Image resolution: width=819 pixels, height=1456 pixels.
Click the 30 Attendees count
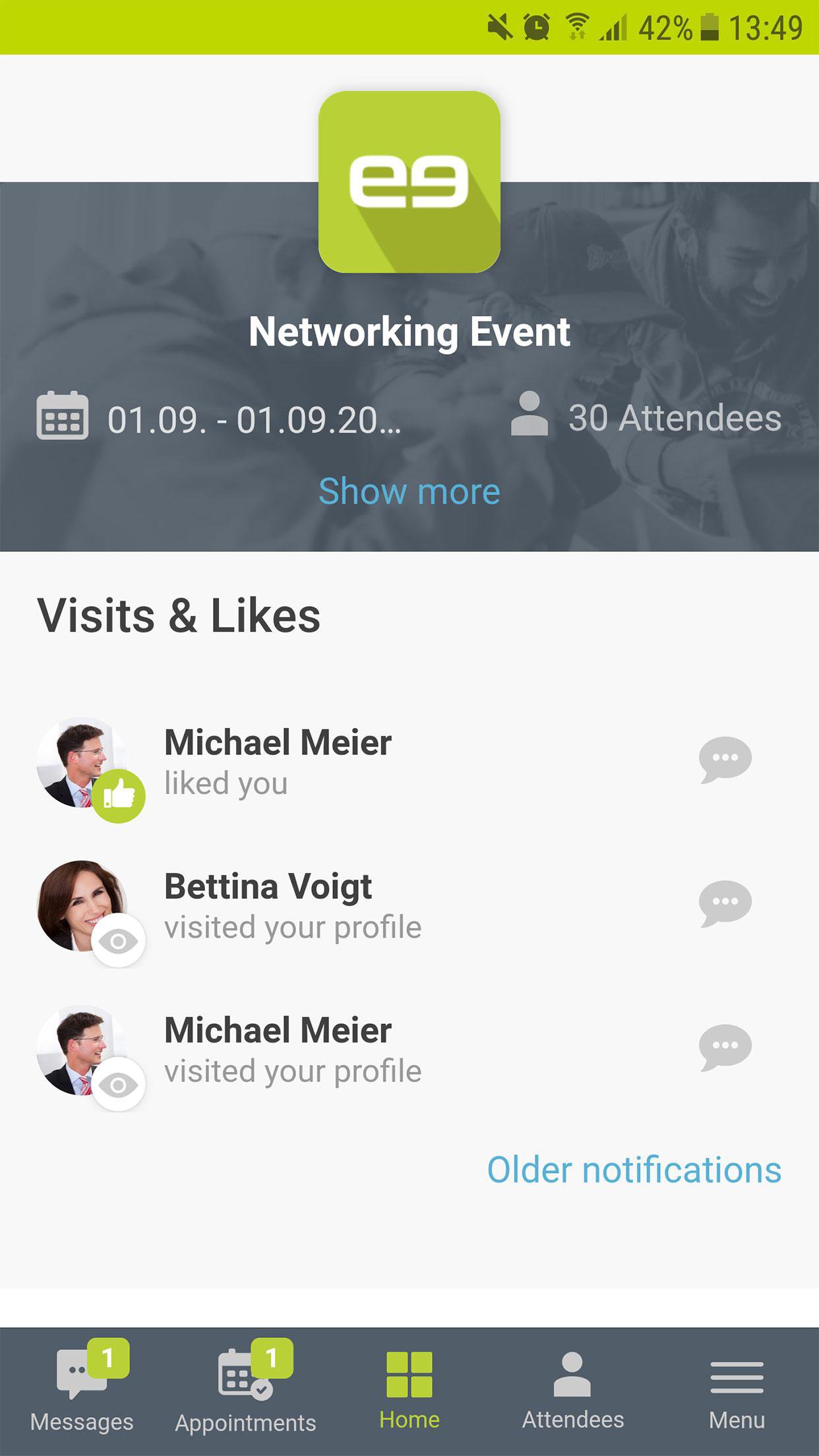pos(673,415)
